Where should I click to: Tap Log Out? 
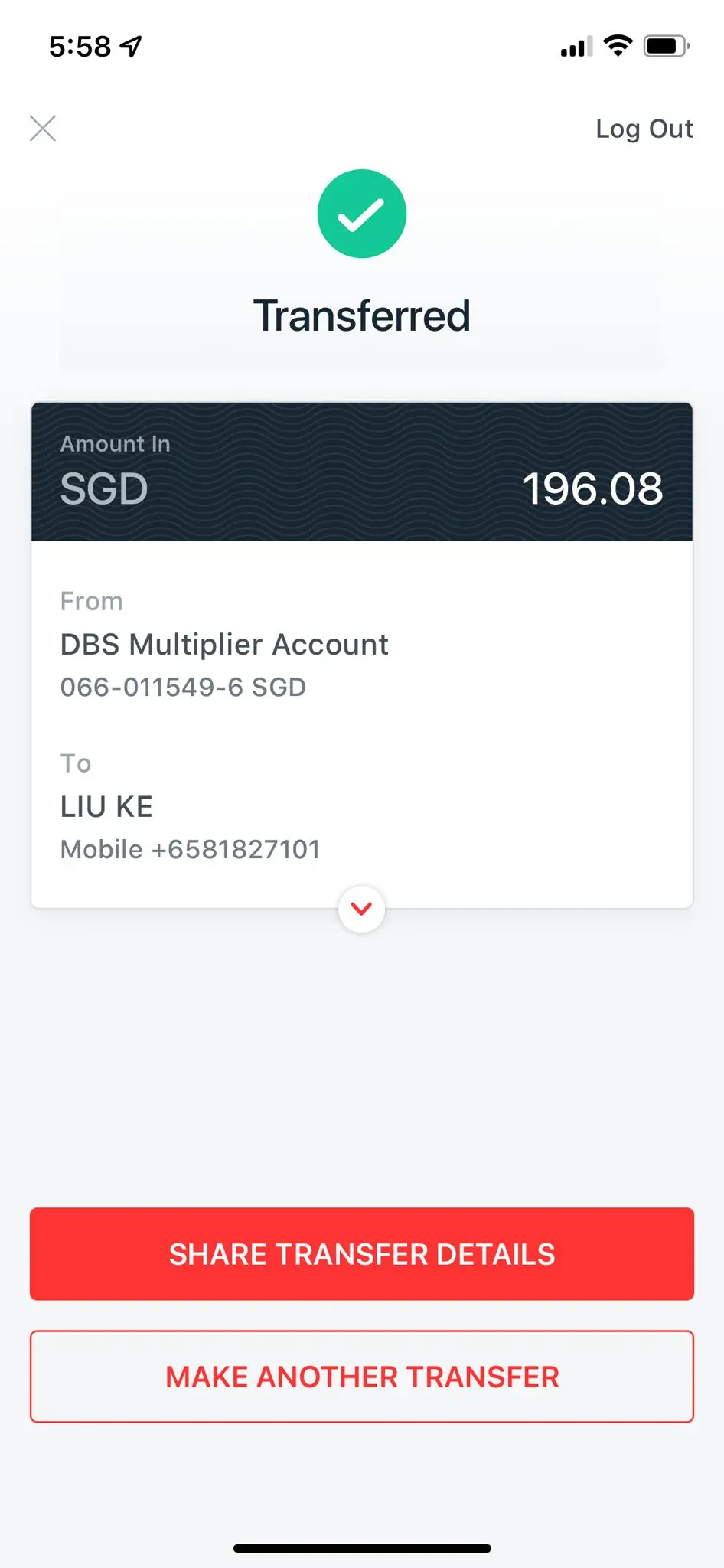coord(644,129)
